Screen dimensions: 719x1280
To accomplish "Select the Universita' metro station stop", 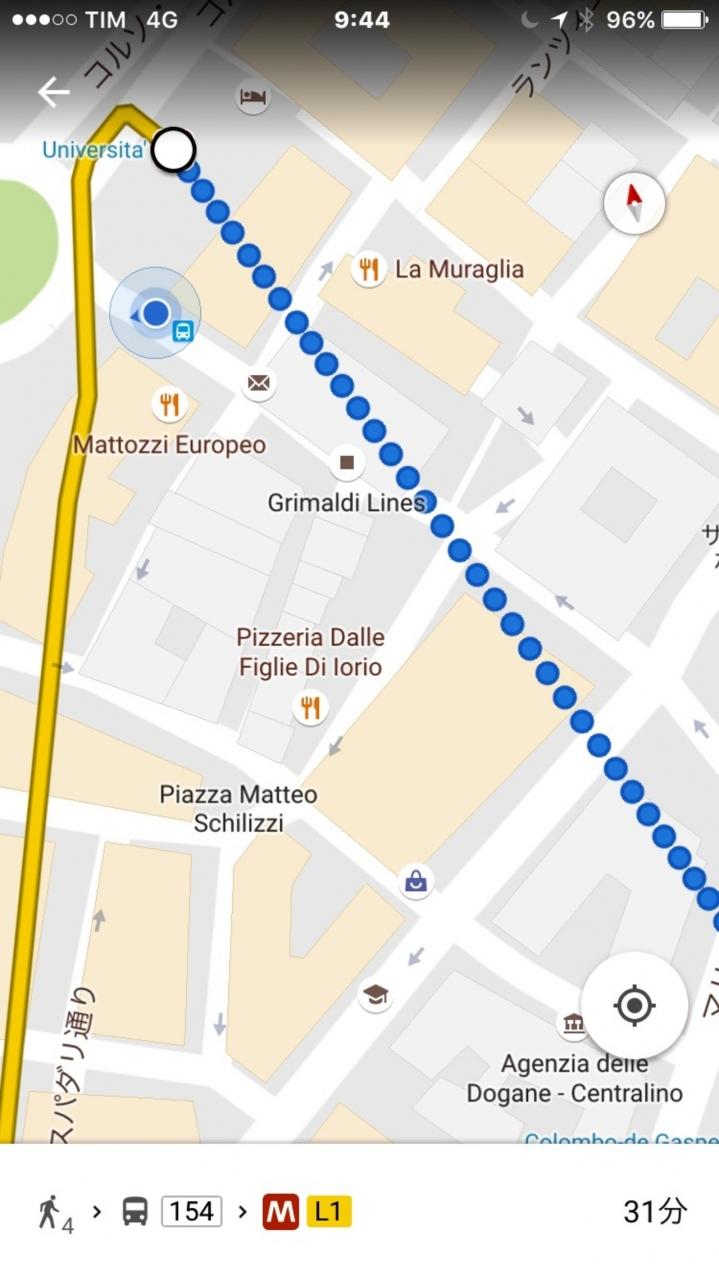I will [174, 150].
